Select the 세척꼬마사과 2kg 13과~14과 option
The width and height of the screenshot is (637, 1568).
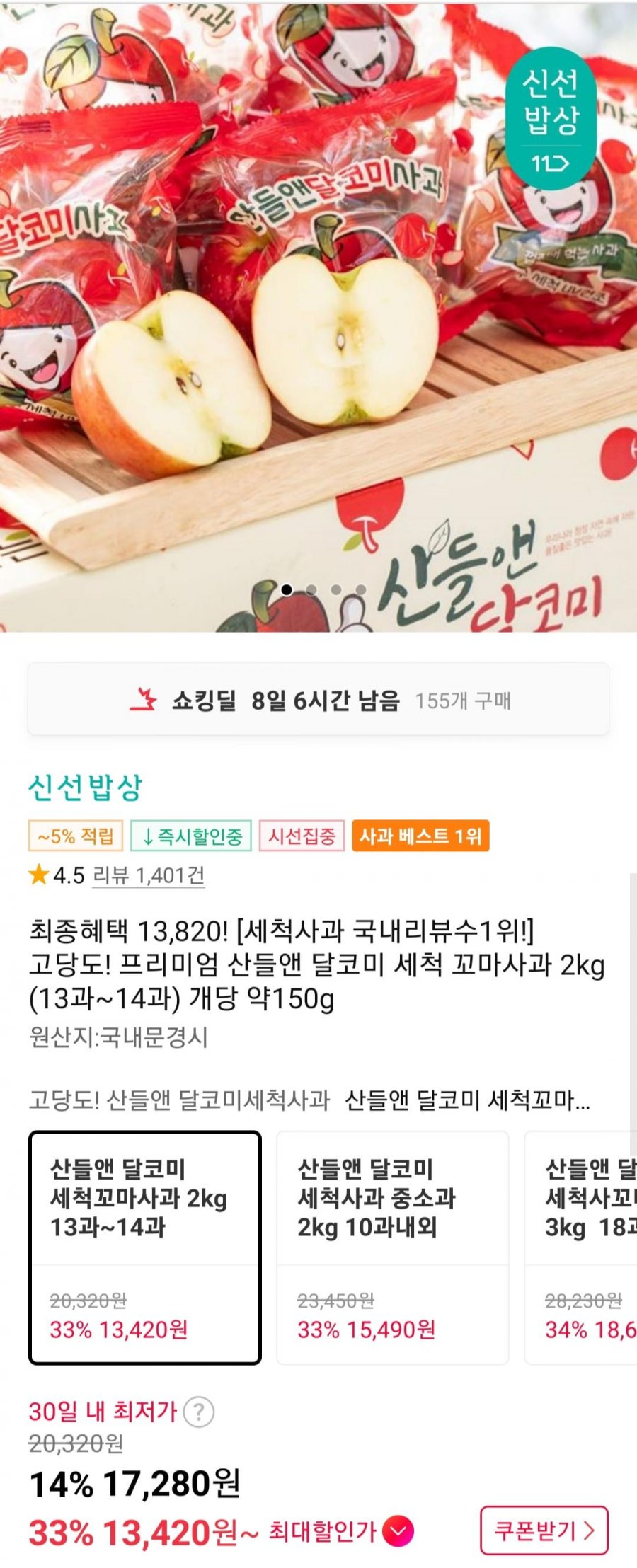click(145, 1247)
